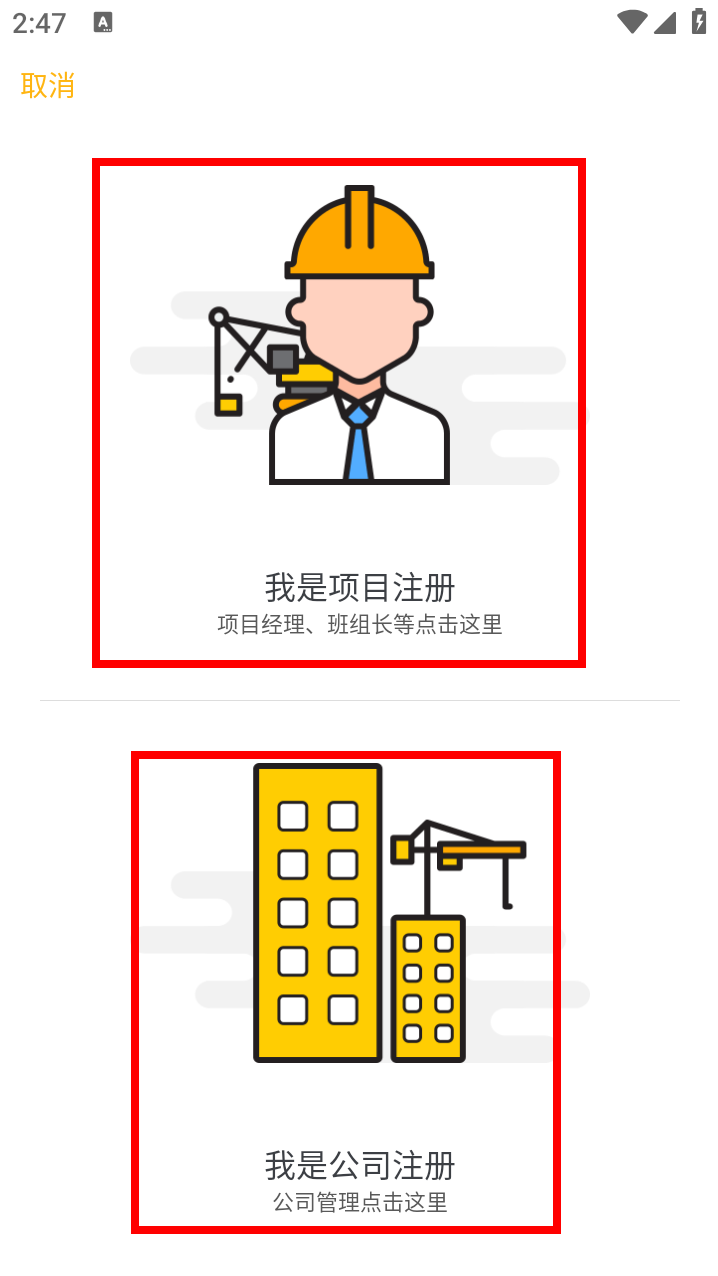Tap 取消 to cancel registration
Screen dimensions: 718x1276
[47, 86]
